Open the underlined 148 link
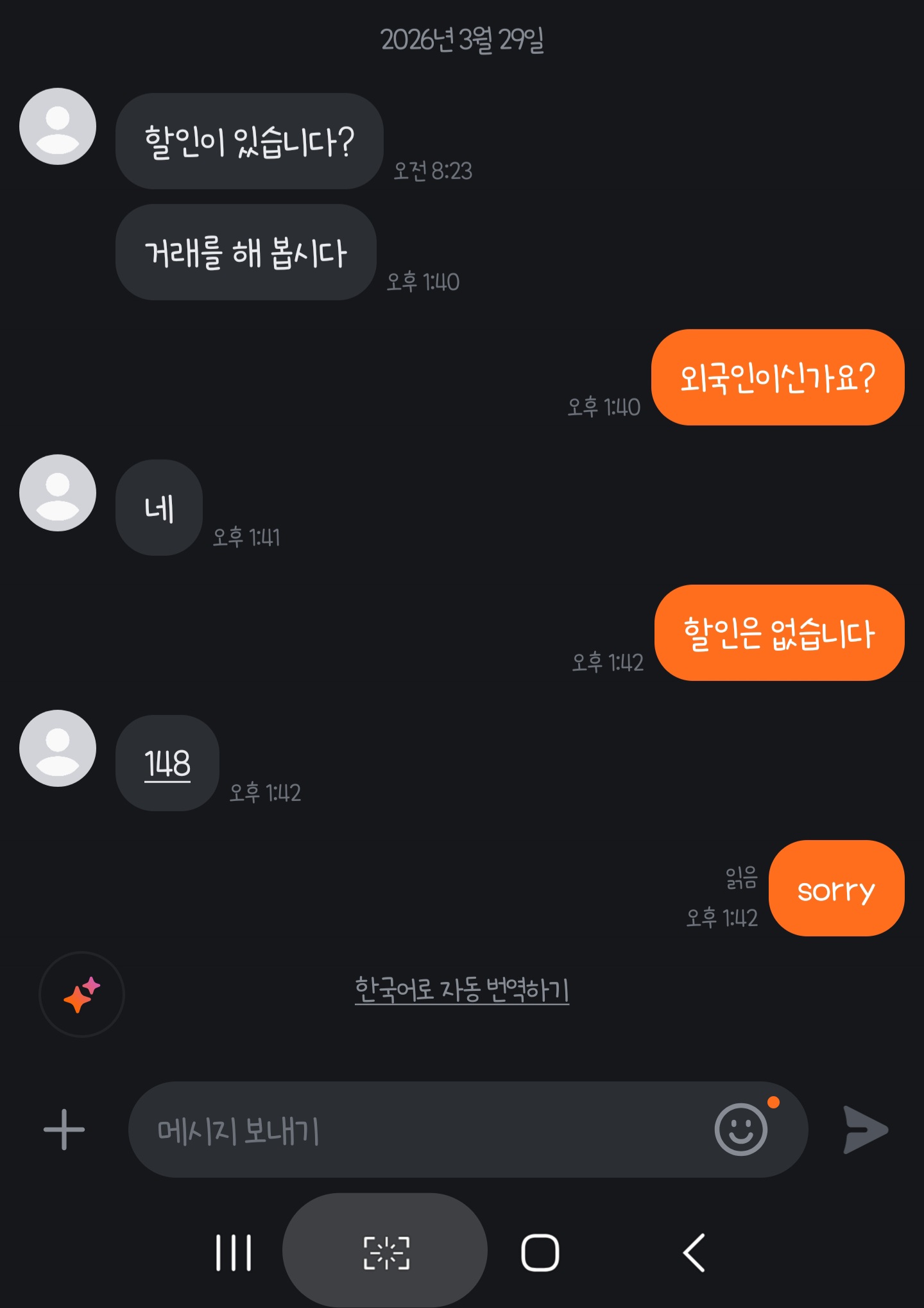 pos(167,764)
